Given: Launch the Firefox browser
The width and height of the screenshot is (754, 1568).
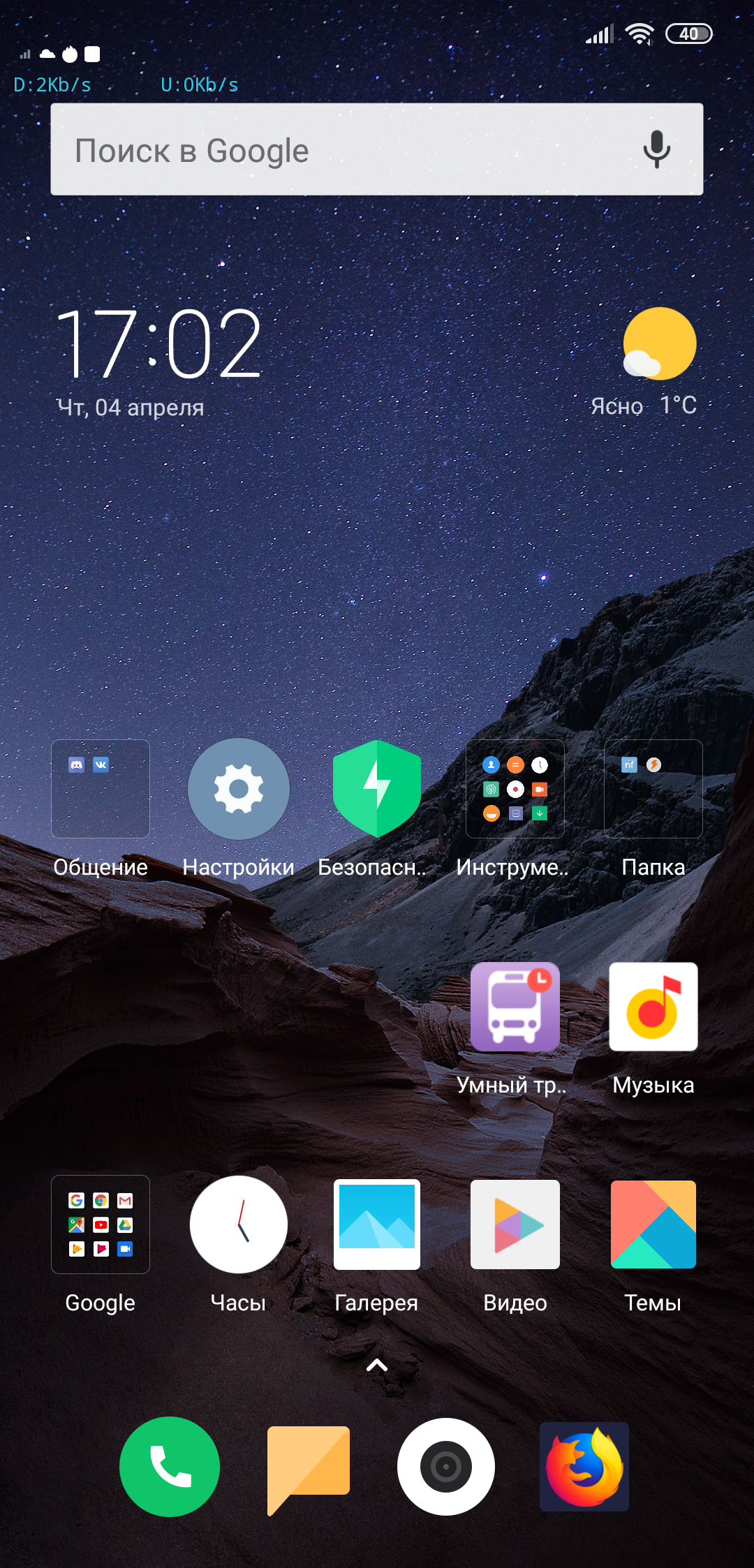Looking at the screenshot, I should (x=584, y=1467).
